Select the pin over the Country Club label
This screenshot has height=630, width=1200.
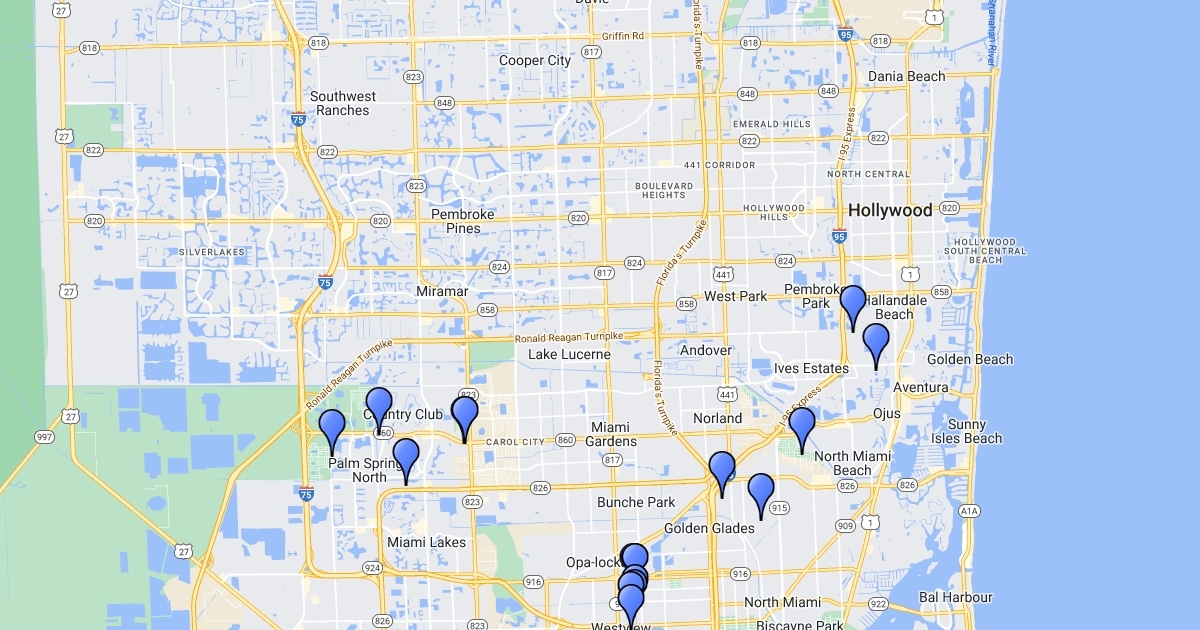point(379,405)
